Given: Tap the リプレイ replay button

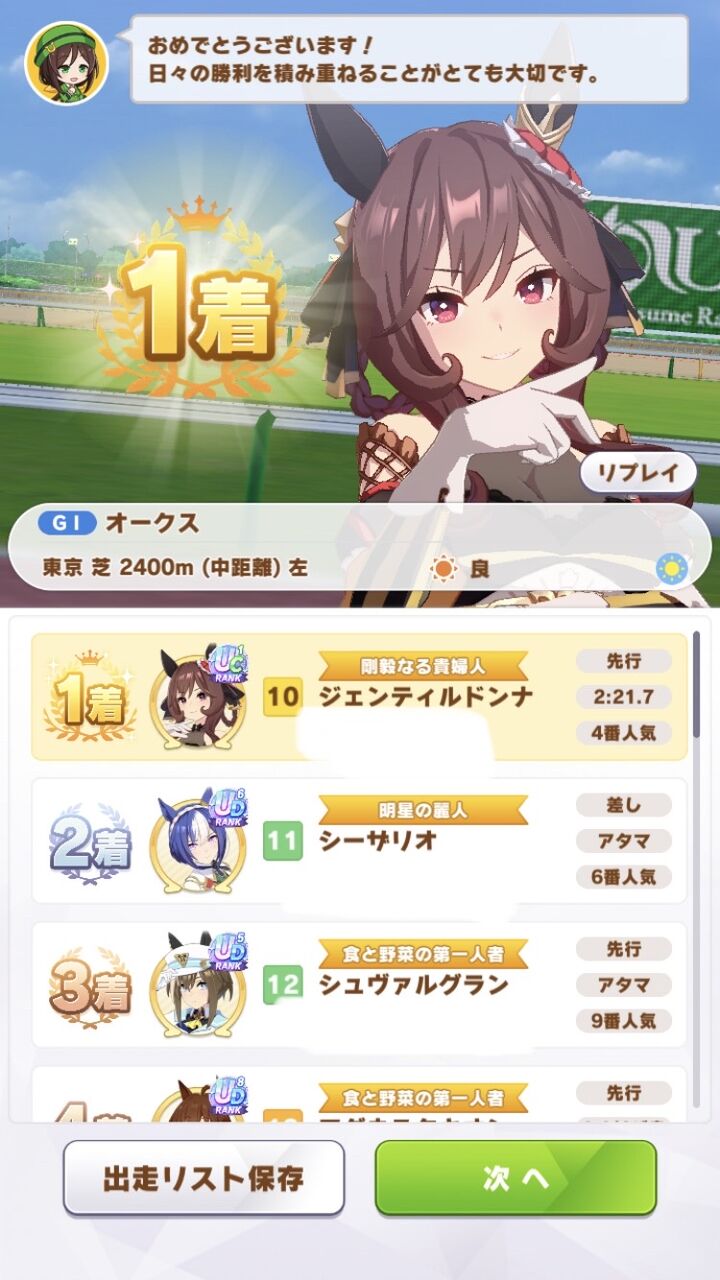Looking at the screenshot, I should tap(637, 472).
